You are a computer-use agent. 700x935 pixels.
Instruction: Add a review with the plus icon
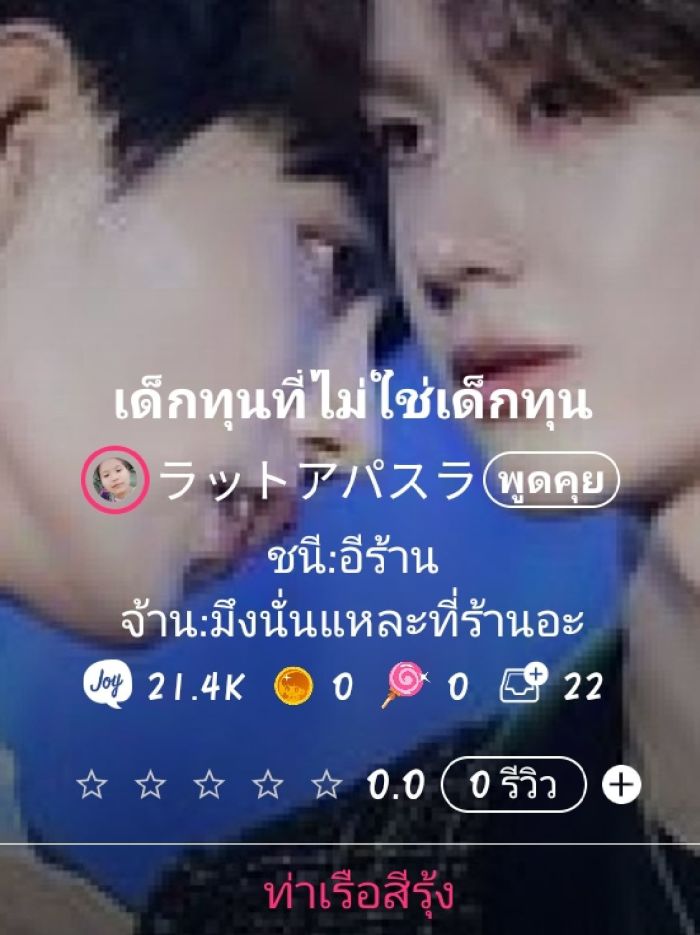click(x=621, y=786)
